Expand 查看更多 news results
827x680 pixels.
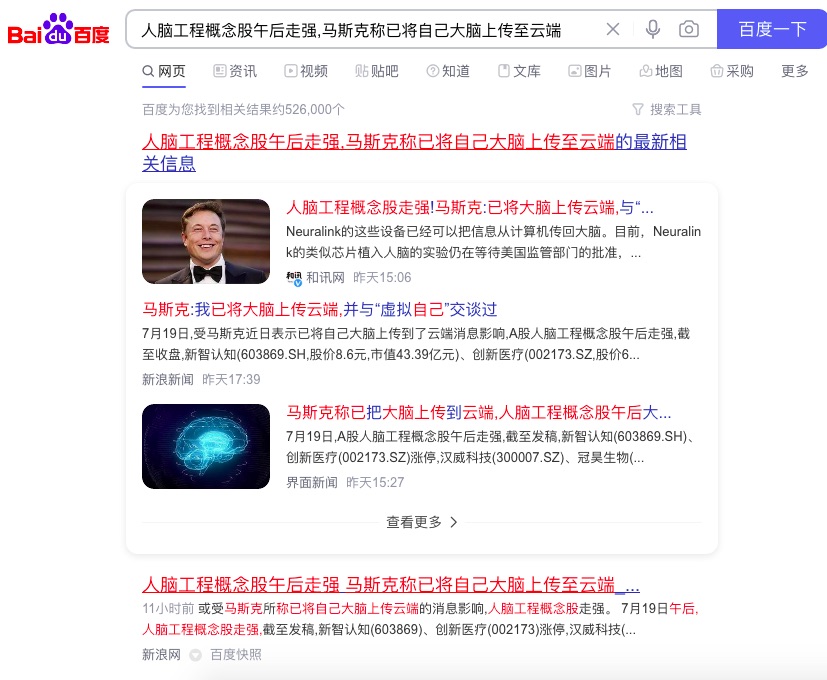[x=421, y=521]
